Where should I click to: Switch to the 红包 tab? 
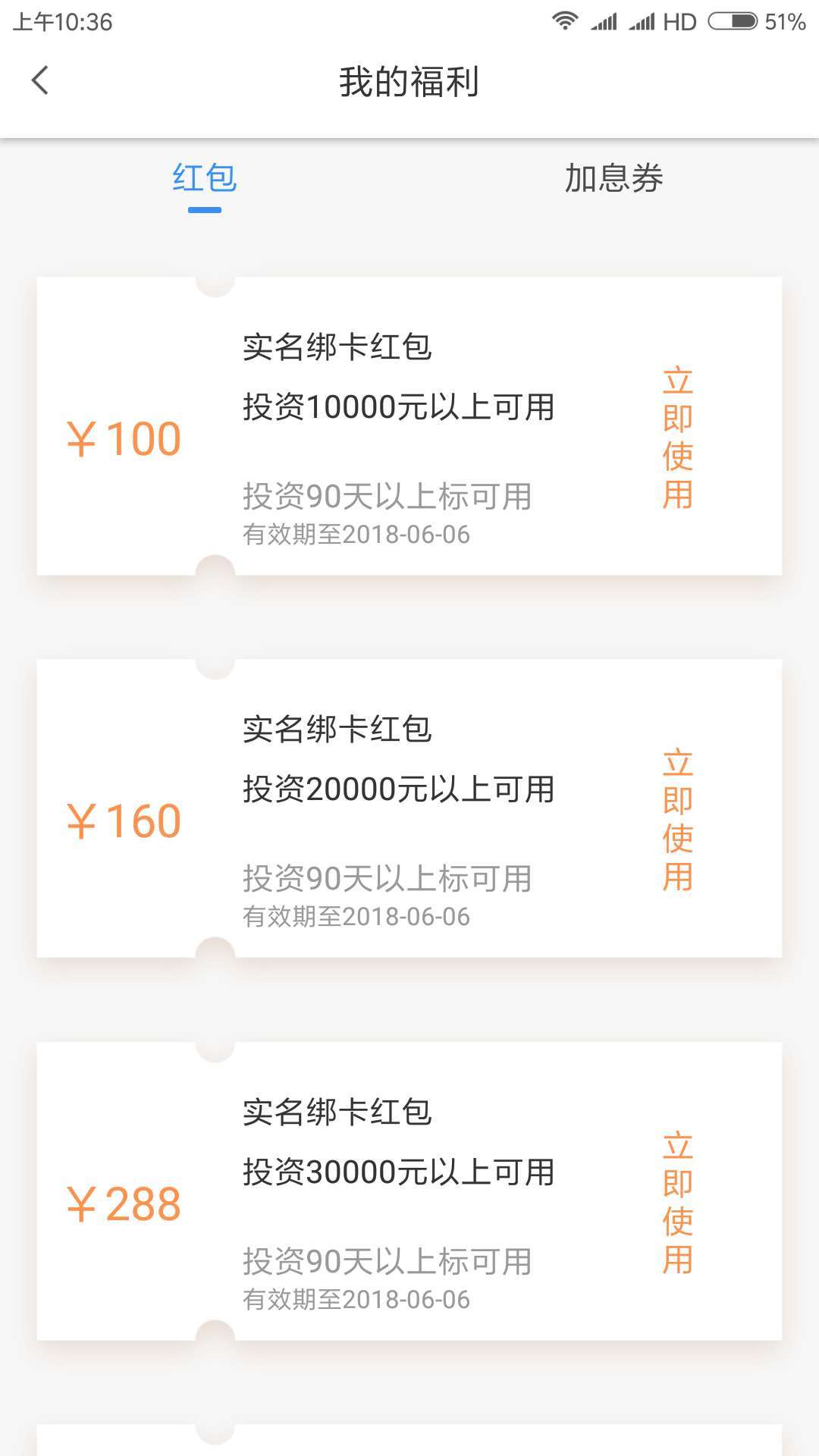click(x=205, y=180)
